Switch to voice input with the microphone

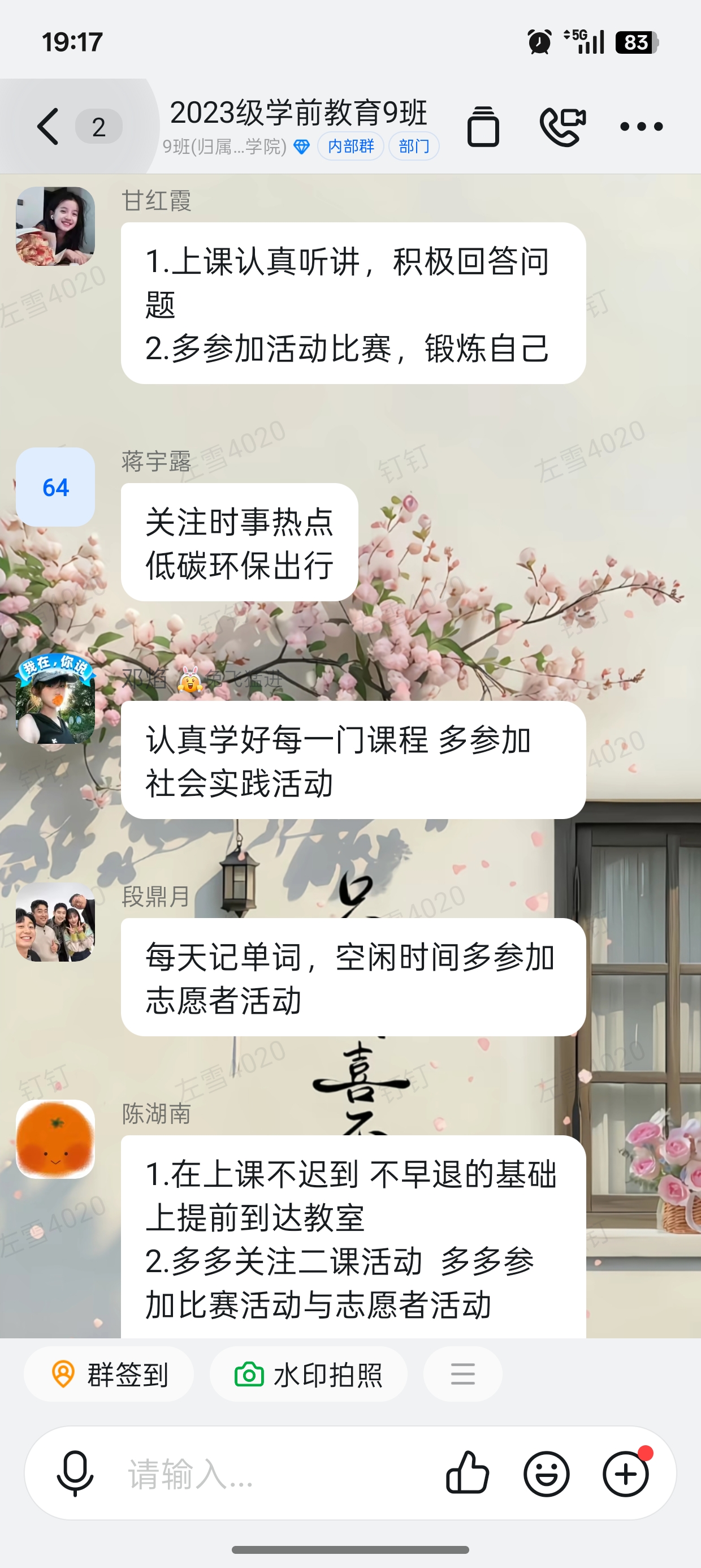click(75, 1474)
